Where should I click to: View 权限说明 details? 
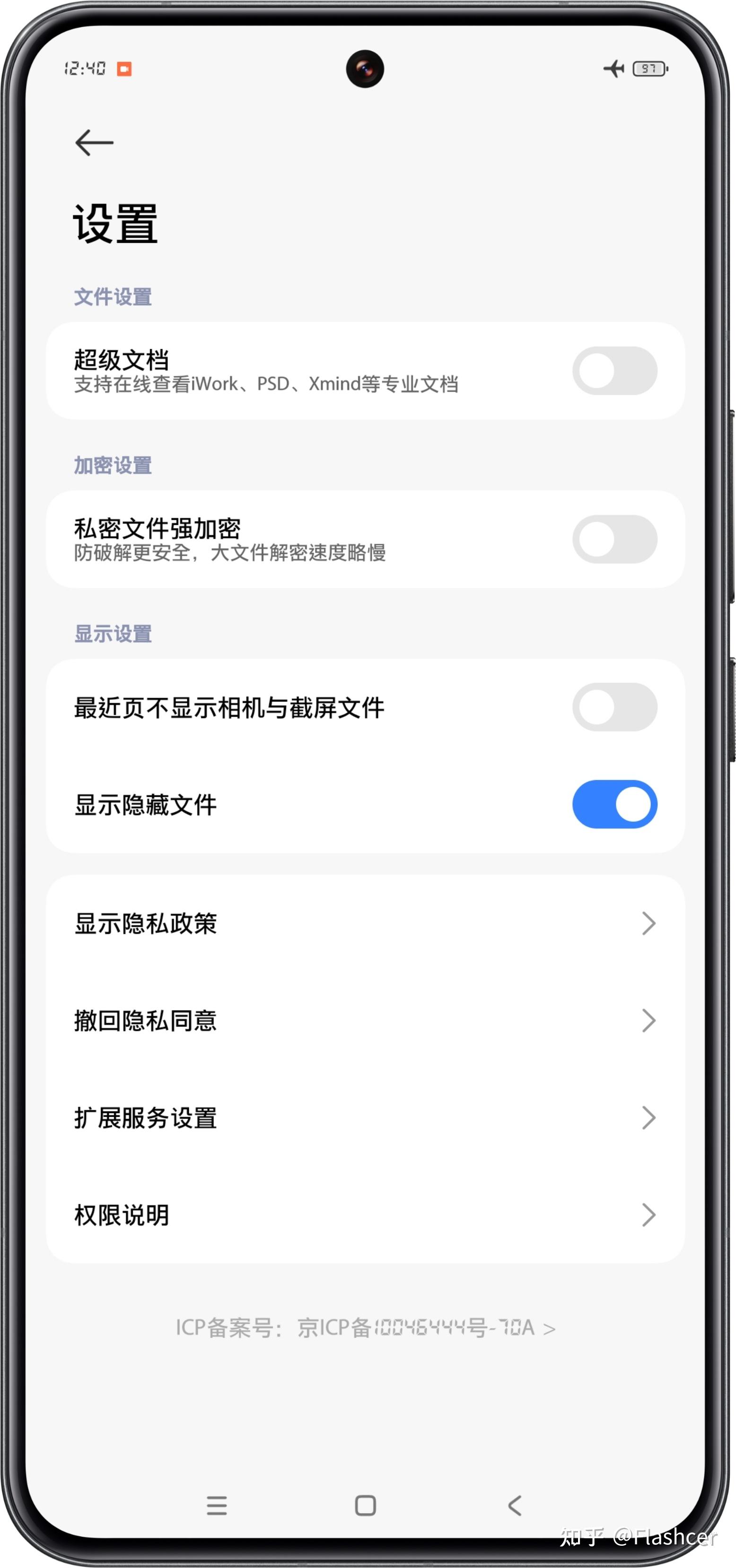point(365,1215)
